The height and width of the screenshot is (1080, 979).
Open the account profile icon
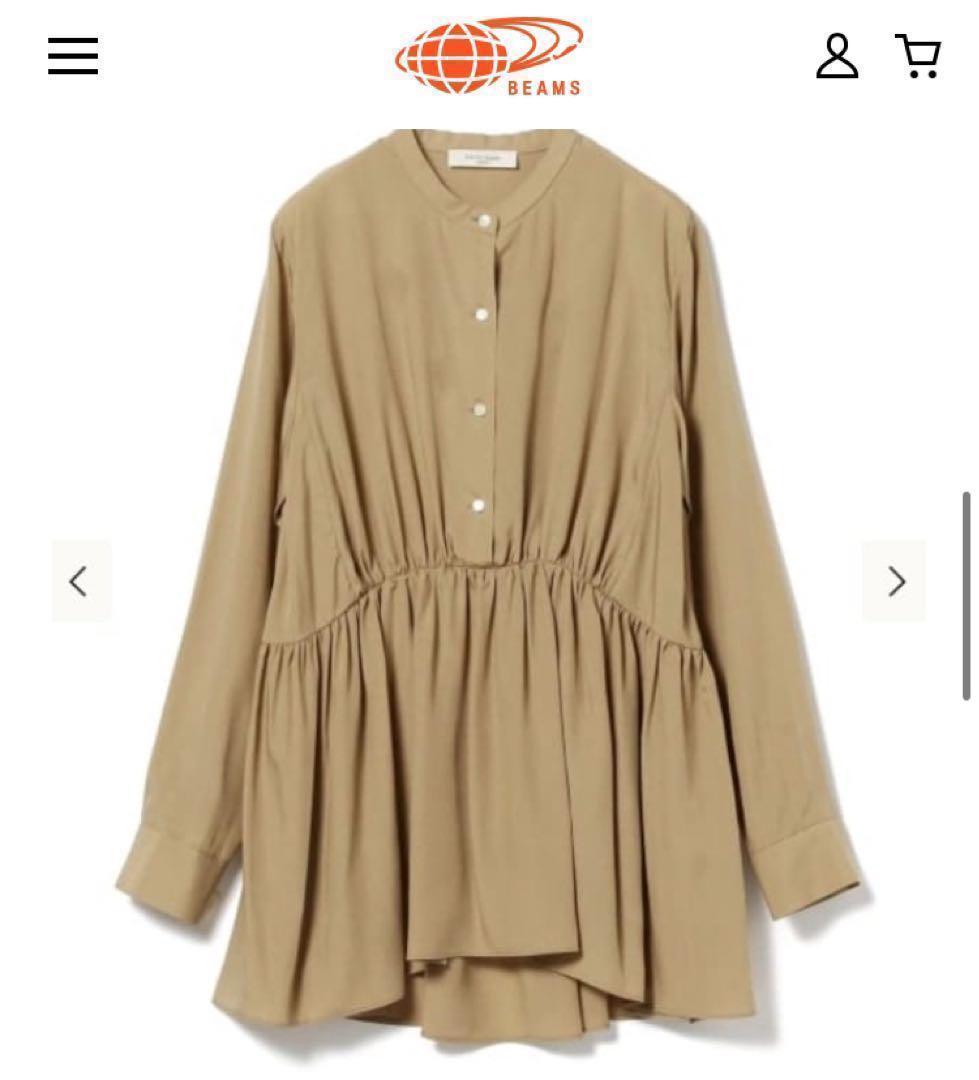tap(837, 56)
